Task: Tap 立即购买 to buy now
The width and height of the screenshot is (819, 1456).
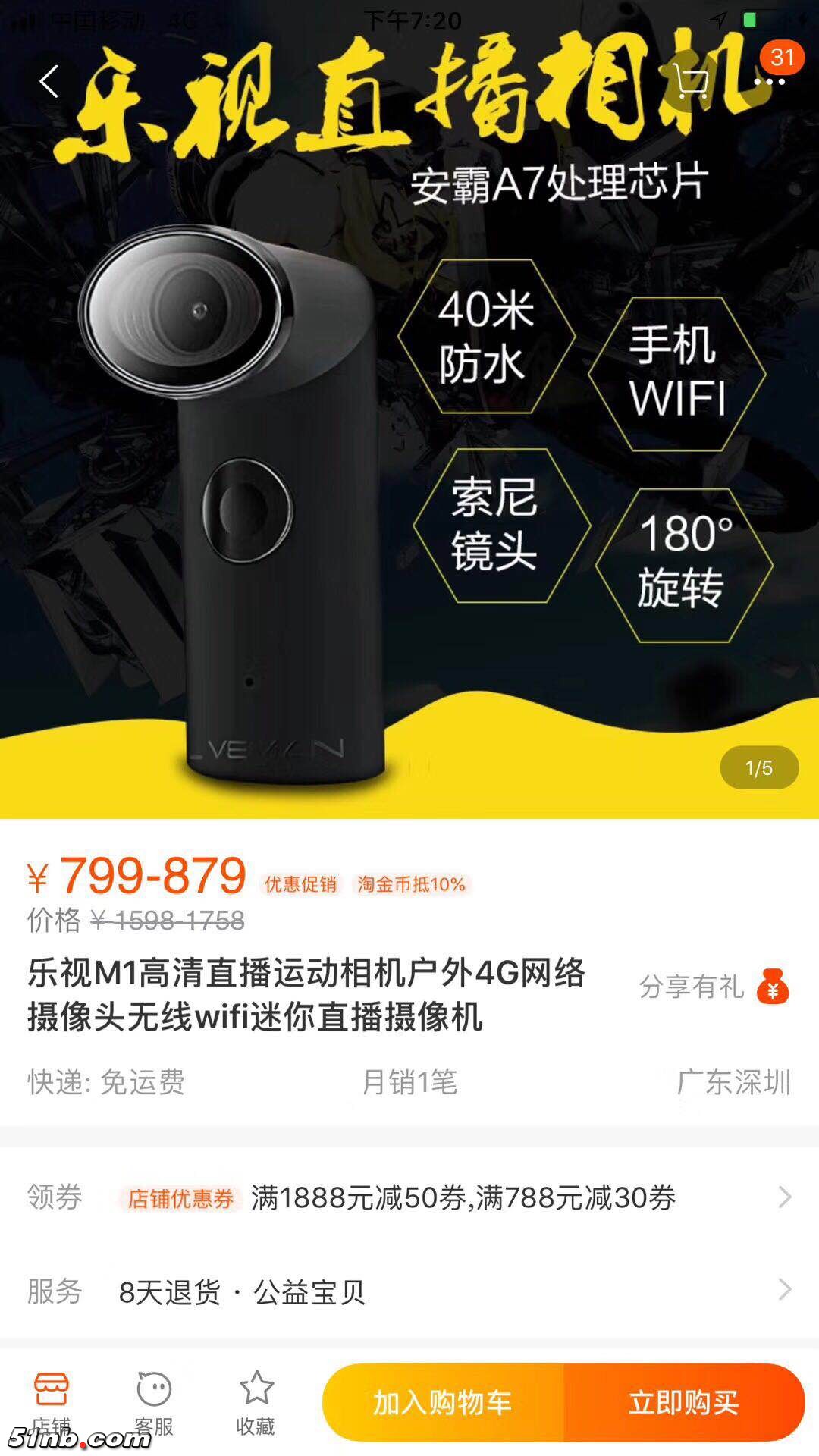Action: 683,1402
